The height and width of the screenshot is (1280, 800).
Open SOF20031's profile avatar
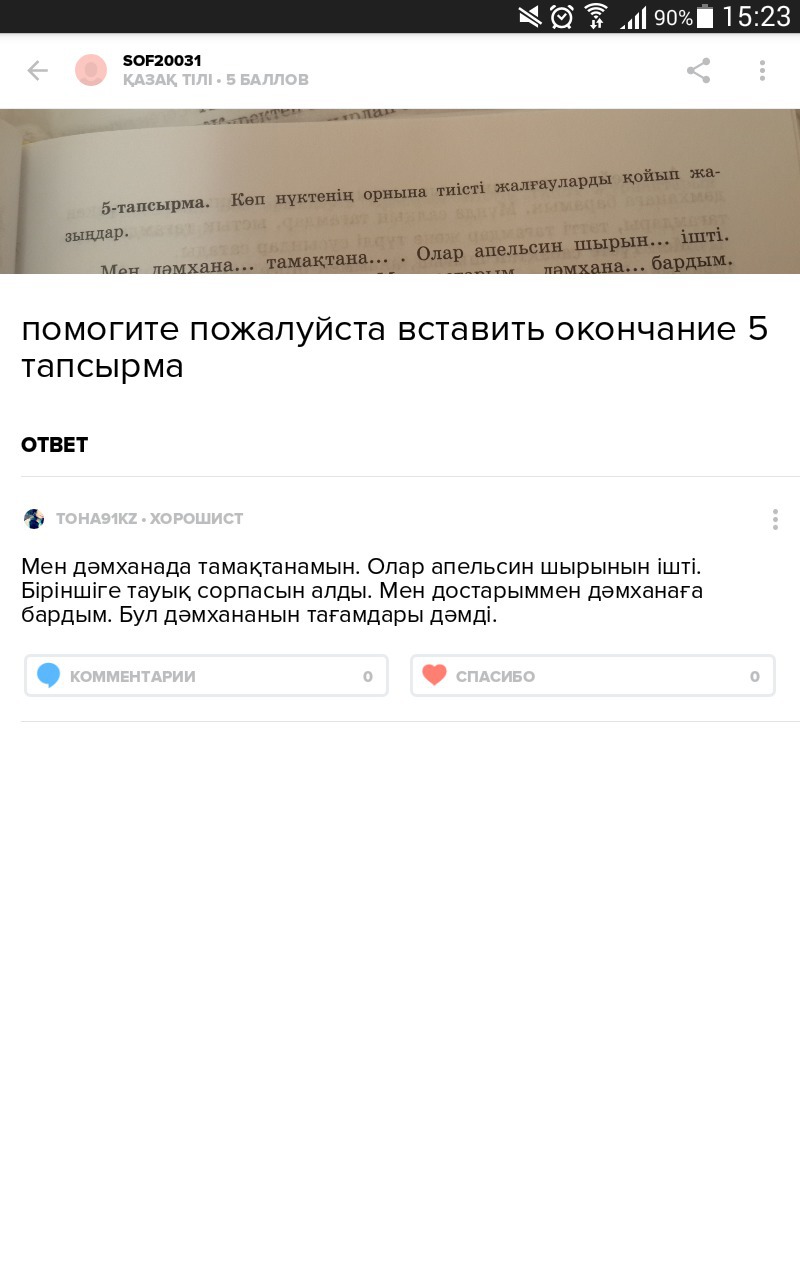[x=91, y=70]
